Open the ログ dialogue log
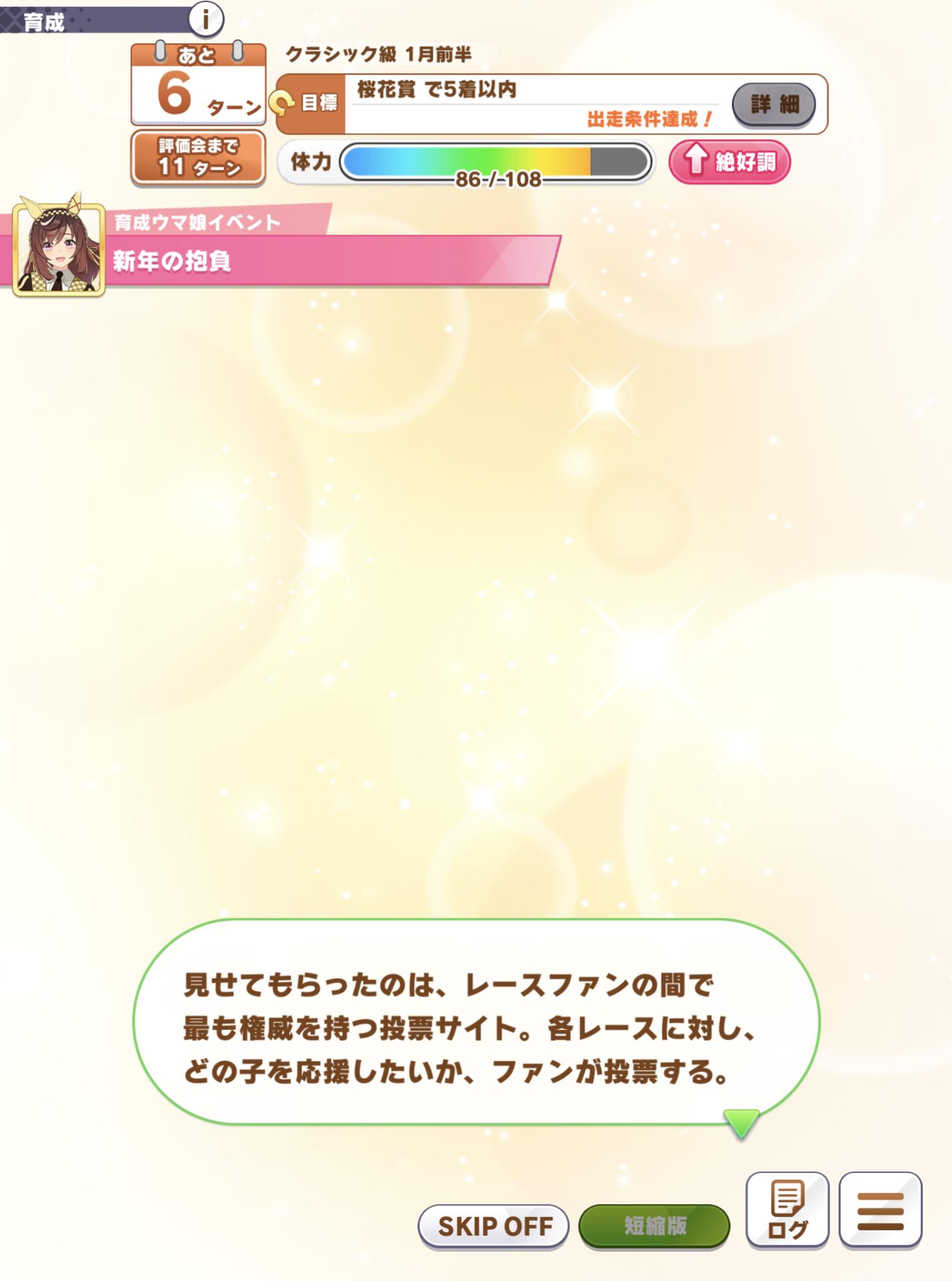Viewport: 952px width, 1281px height. (787, 1210)
